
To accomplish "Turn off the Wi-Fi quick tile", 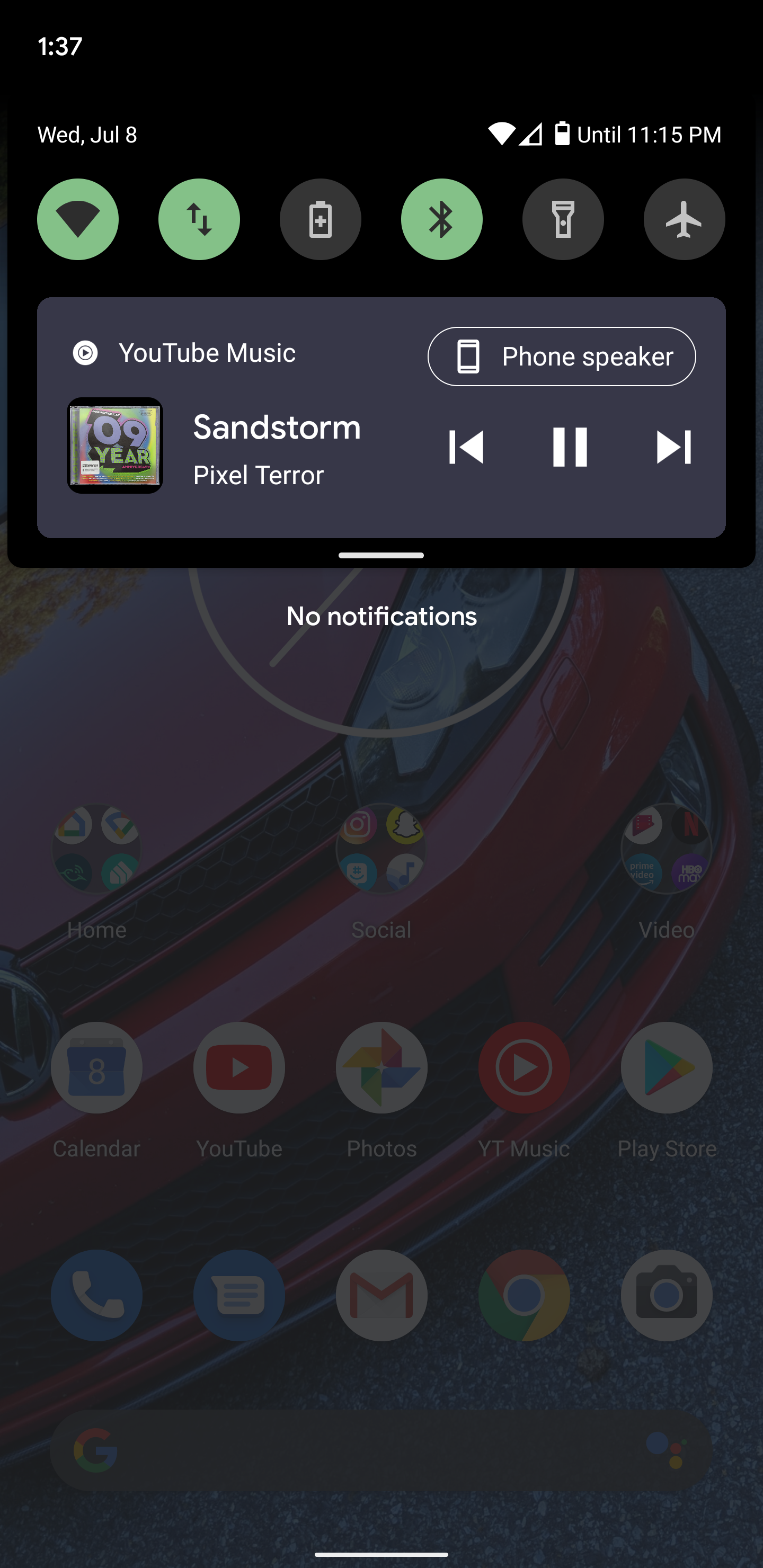I will tap(77, 219).
